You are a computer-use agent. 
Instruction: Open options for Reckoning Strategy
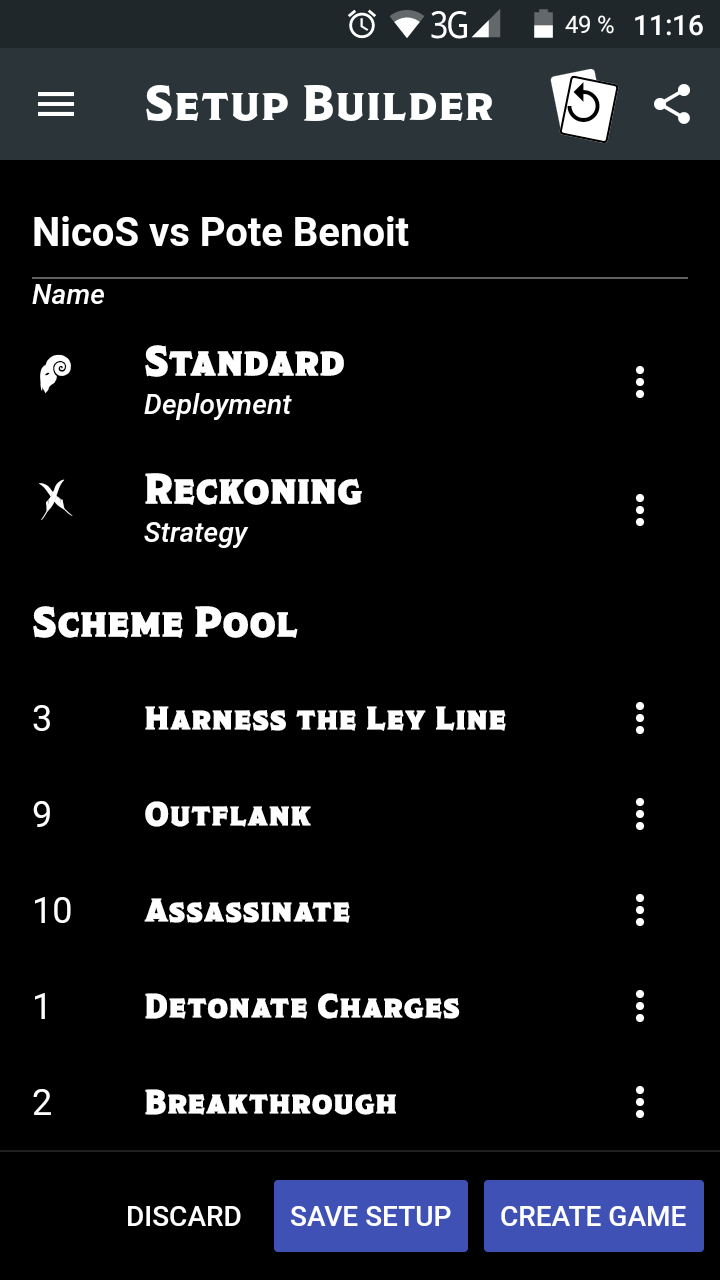639,510
